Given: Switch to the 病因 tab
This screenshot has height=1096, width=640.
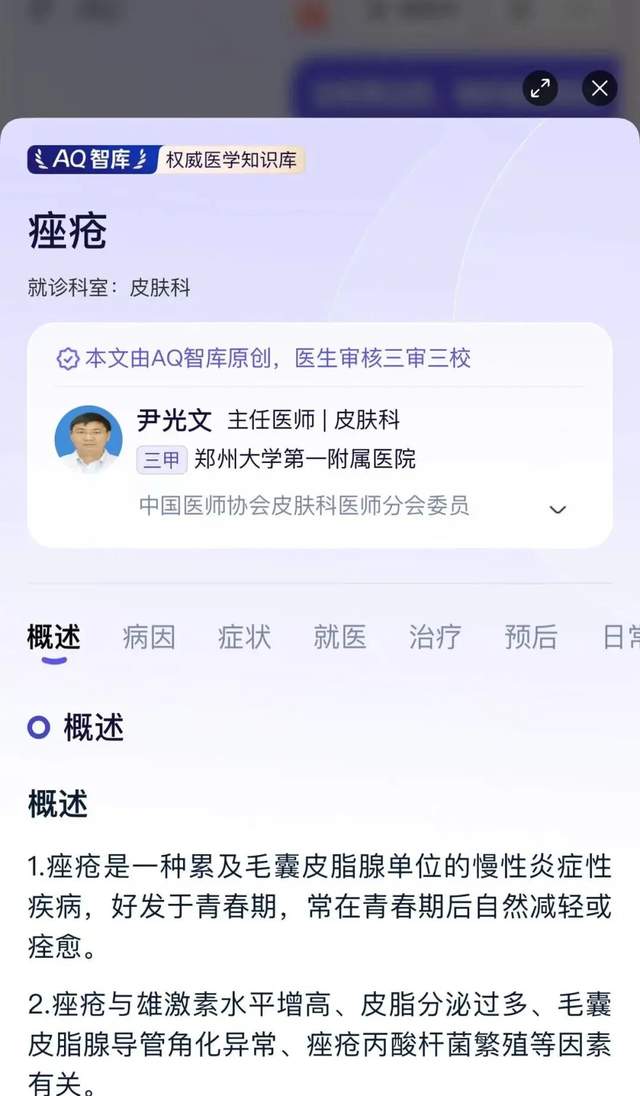Looking at the screenshot, I should point(149,637).
